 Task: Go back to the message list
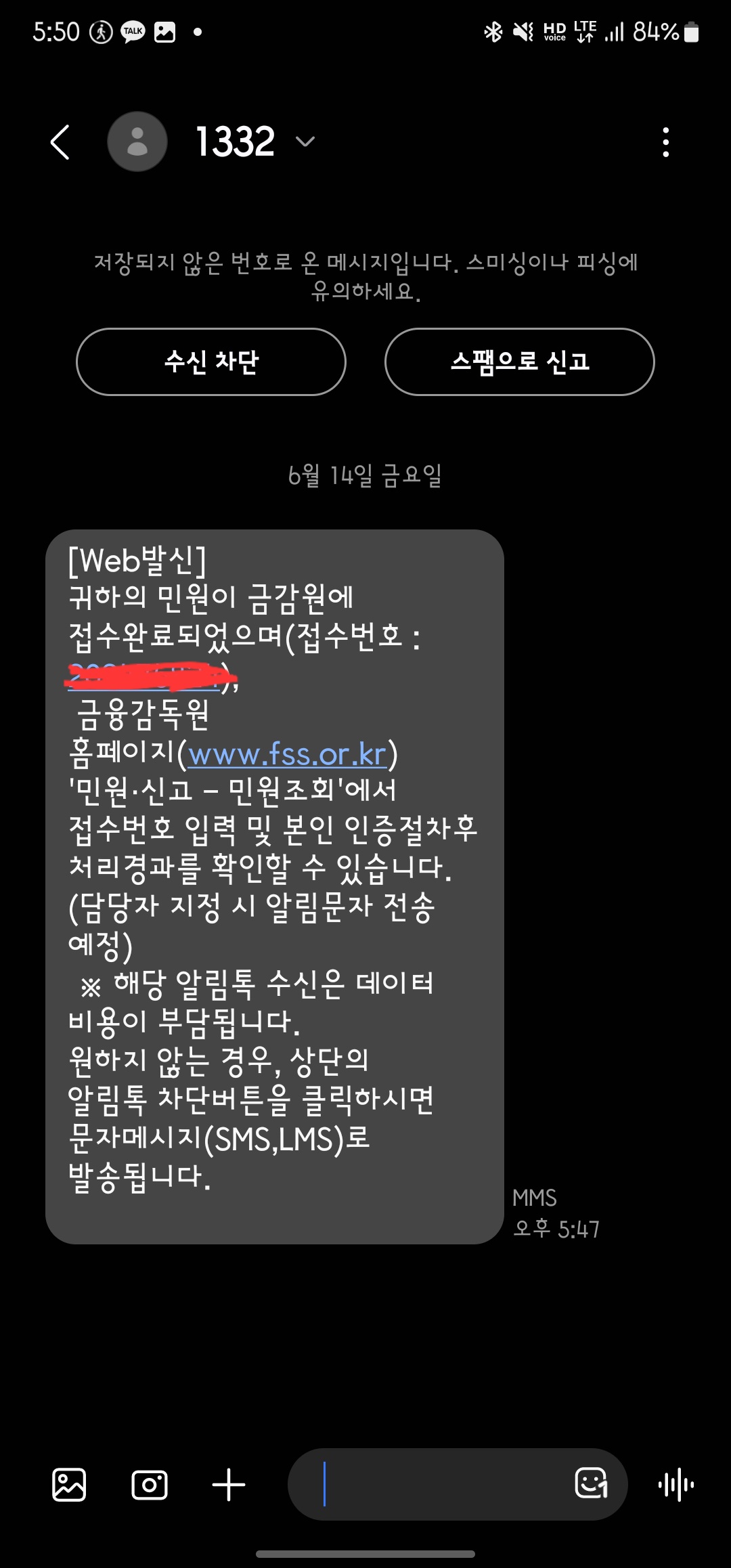click(60, 142)
